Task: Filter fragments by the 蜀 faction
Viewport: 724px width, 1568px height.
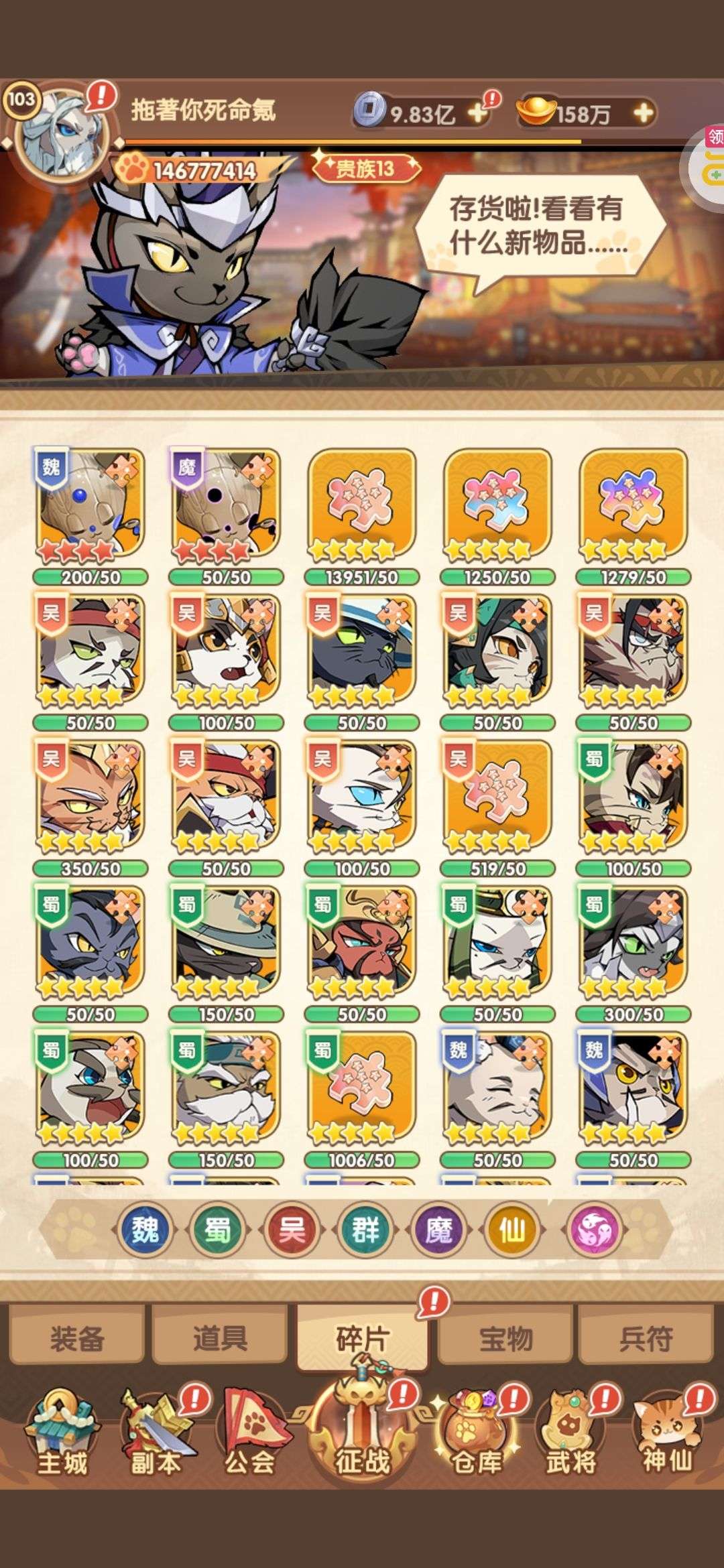Action: coord(218,1230)
